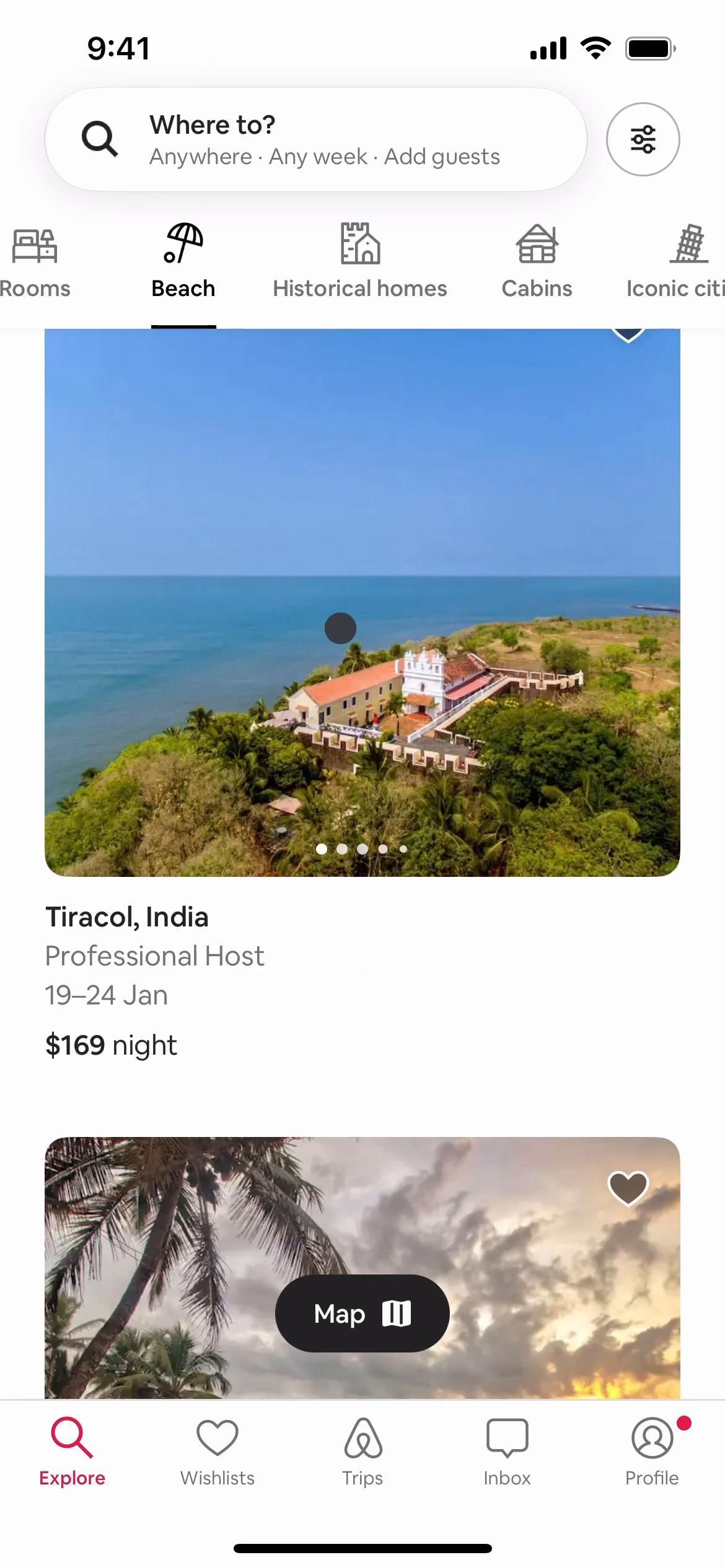Open the filters icon beside search
The height and width of the screenshot is (1568, 725).
[x=643, y=139]
